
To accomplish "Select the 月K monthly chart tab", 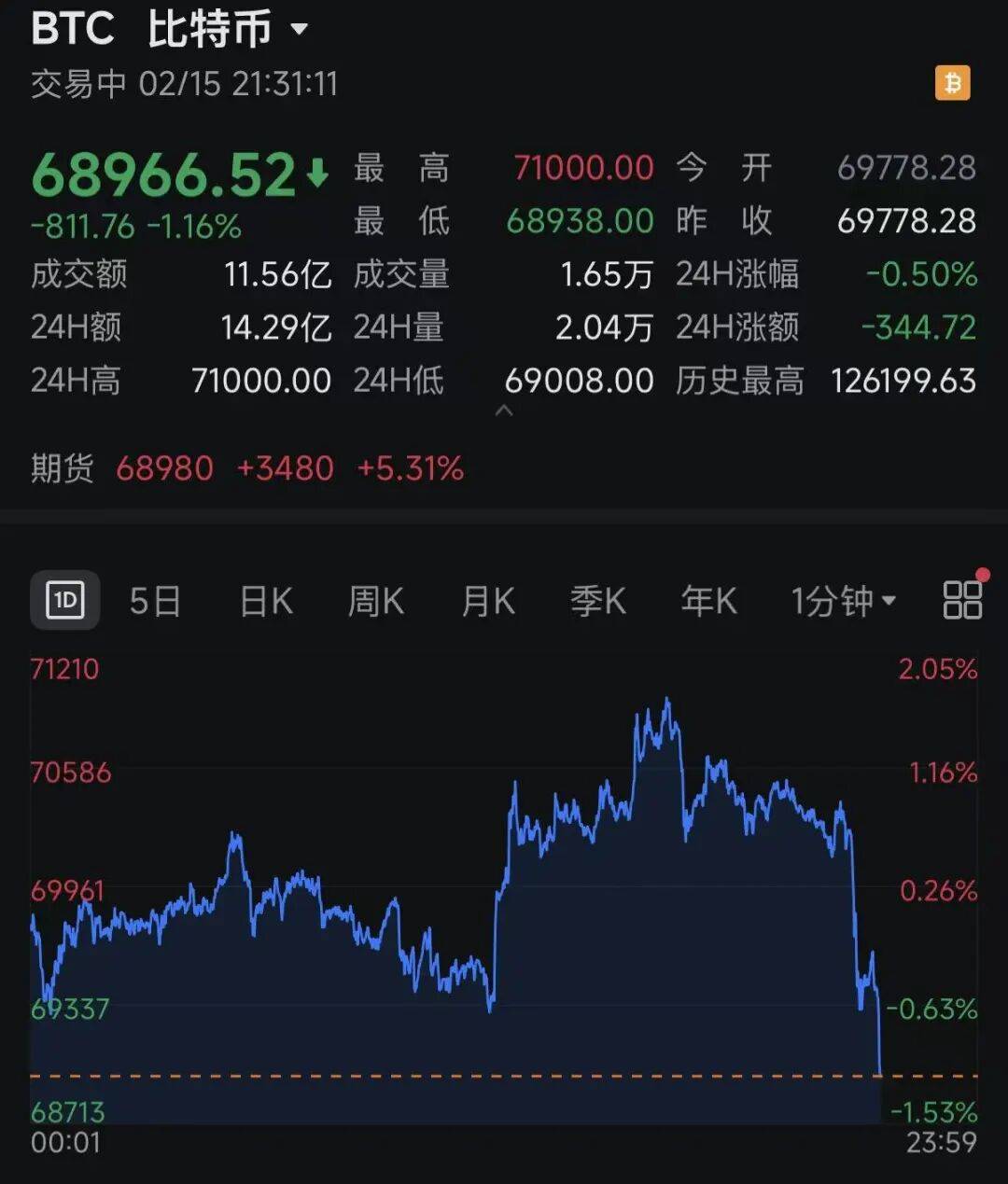I will 486,600.
